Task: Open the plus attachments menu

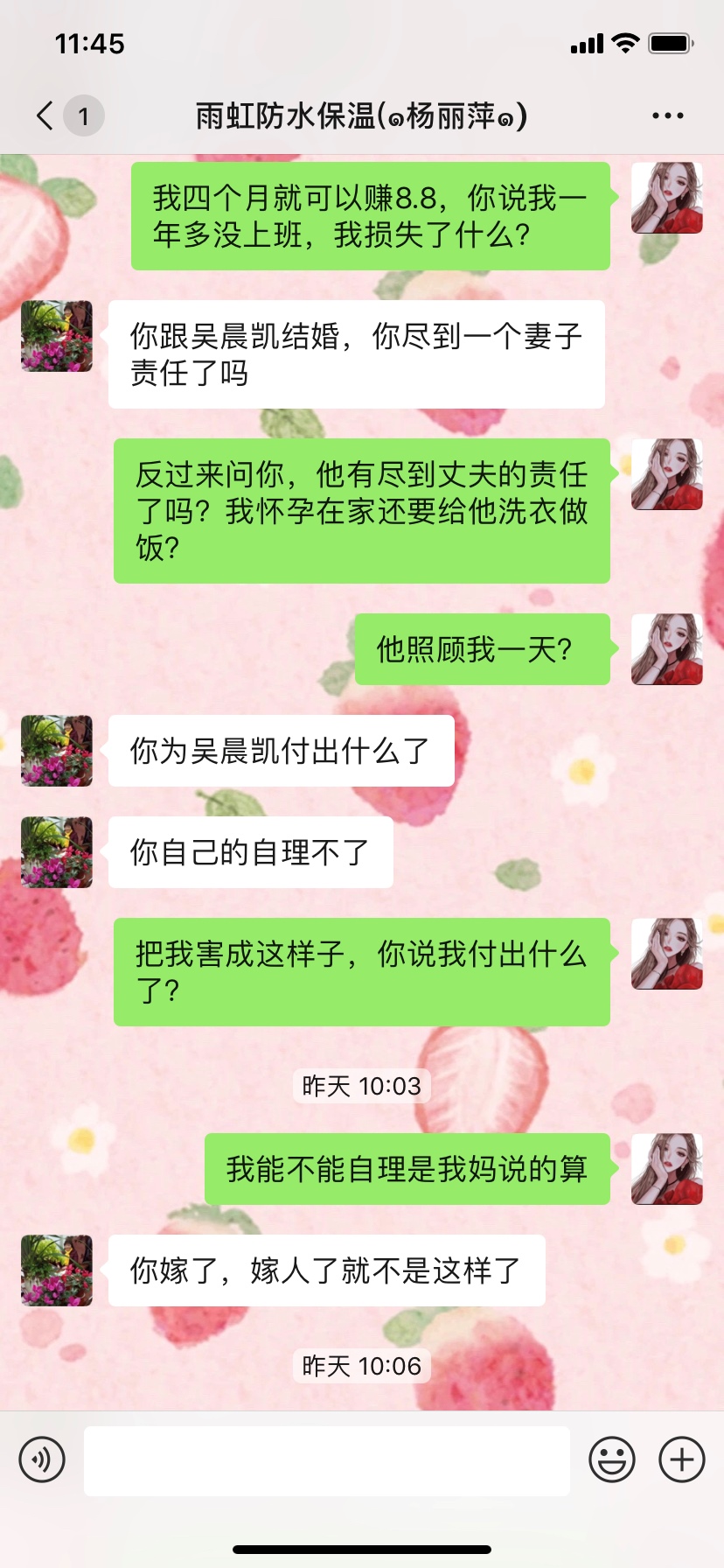Action: [x=682, y=1459]
